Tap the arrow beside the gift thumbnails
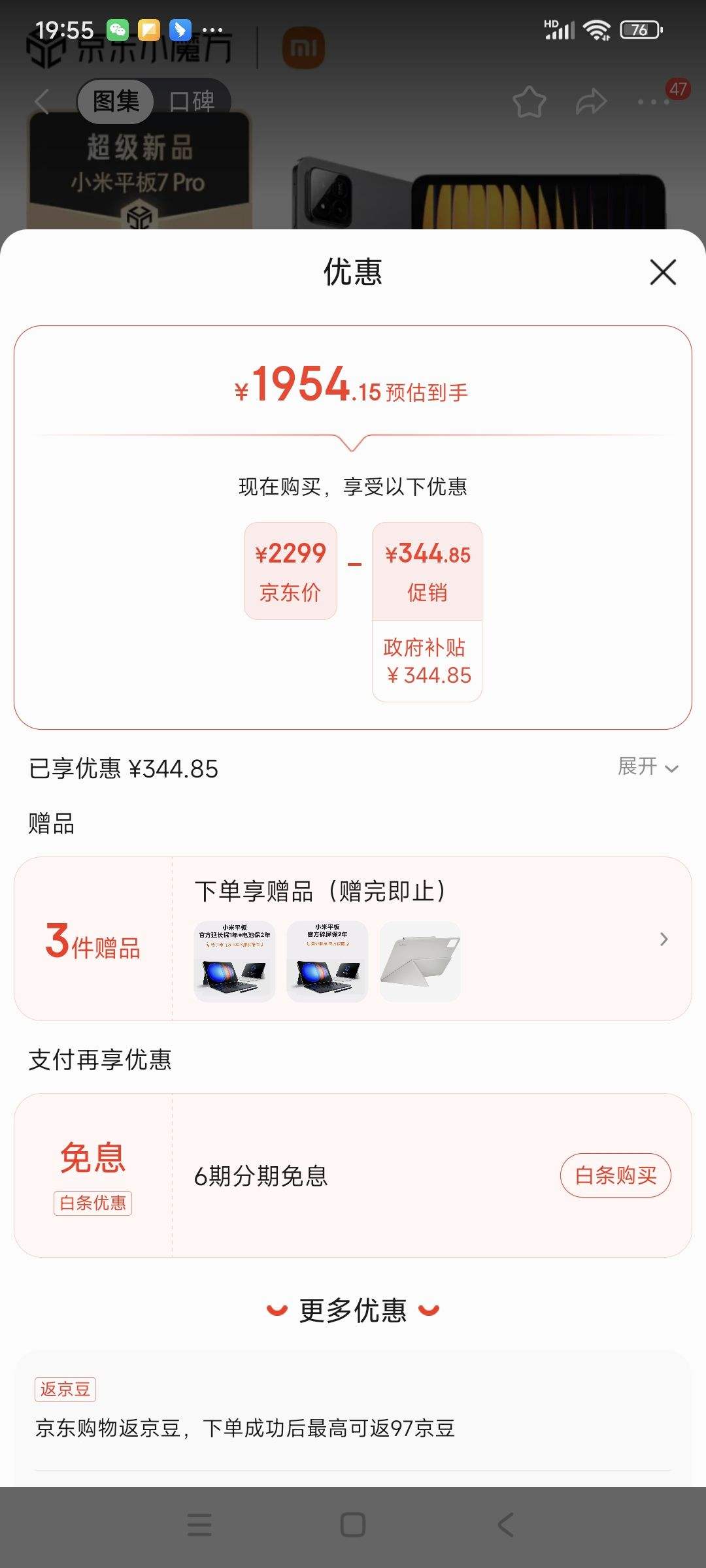 (664, 939)
